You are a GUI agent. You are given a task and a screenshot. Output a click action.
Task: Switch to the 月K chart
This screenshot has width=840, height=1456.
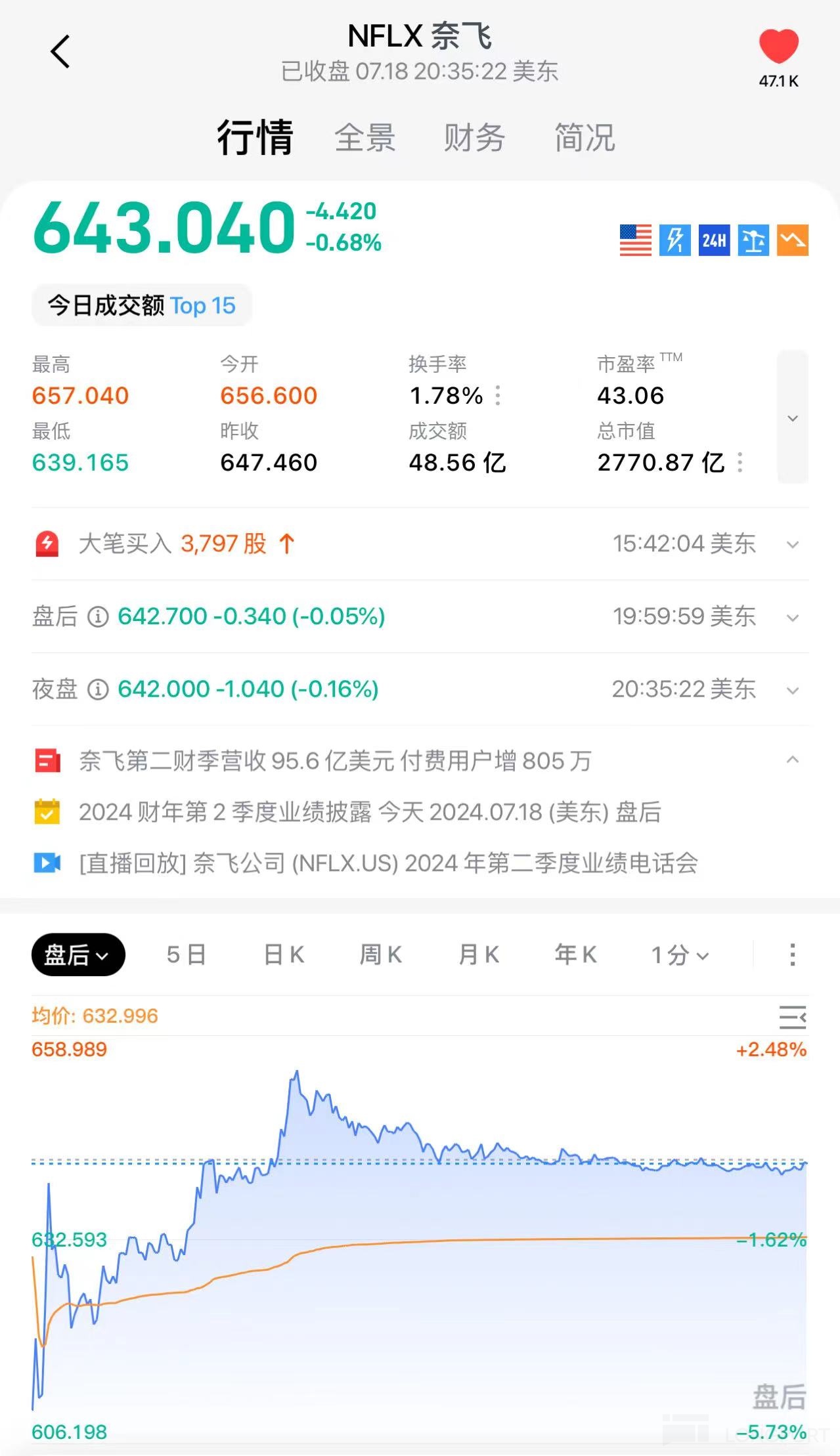pyautogui.click(x=479, y=954)
